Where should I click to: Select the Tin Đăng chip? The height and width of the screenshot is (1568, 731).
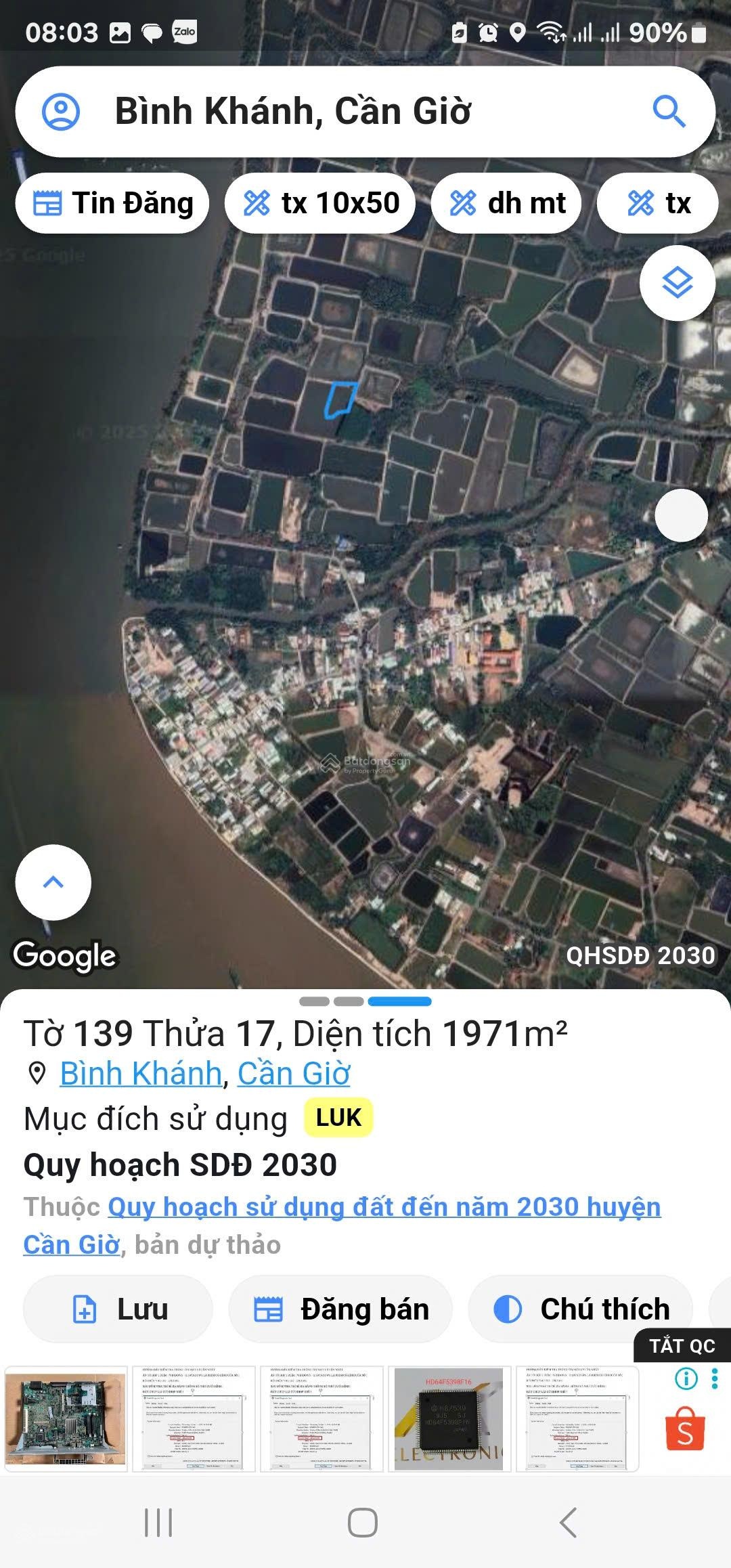(112, 203)
